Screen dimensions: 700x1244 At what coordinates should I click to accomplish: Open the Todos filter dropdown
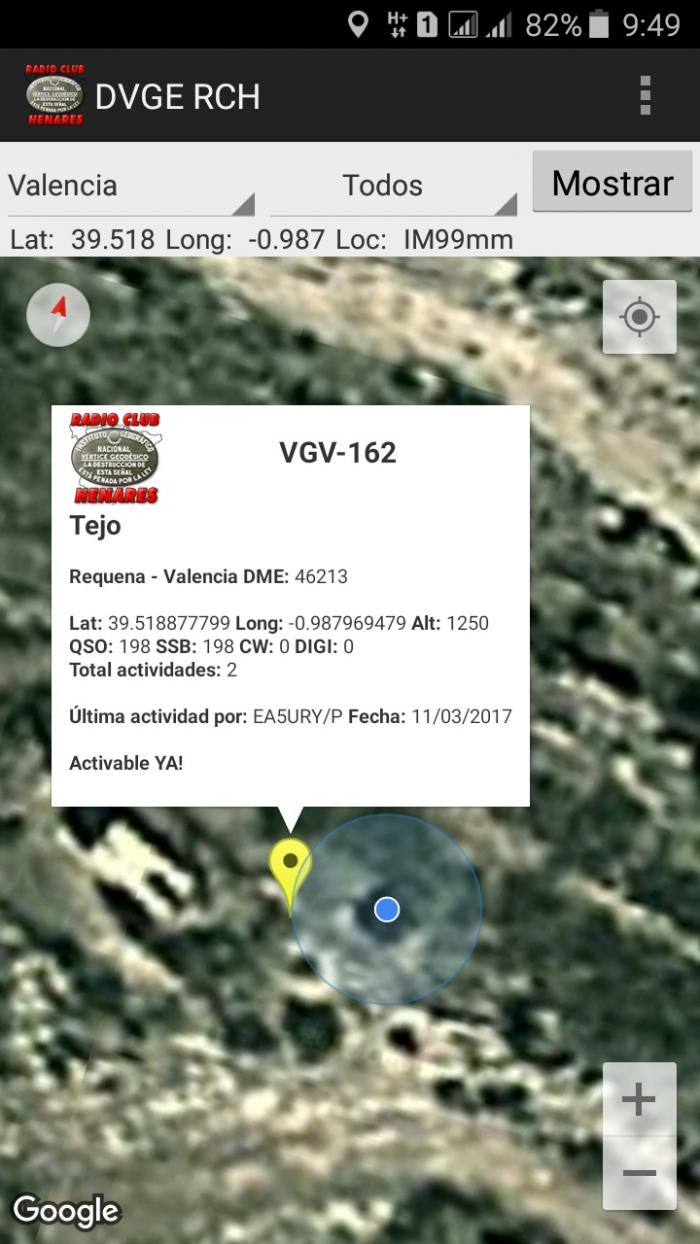pos(393,186)
